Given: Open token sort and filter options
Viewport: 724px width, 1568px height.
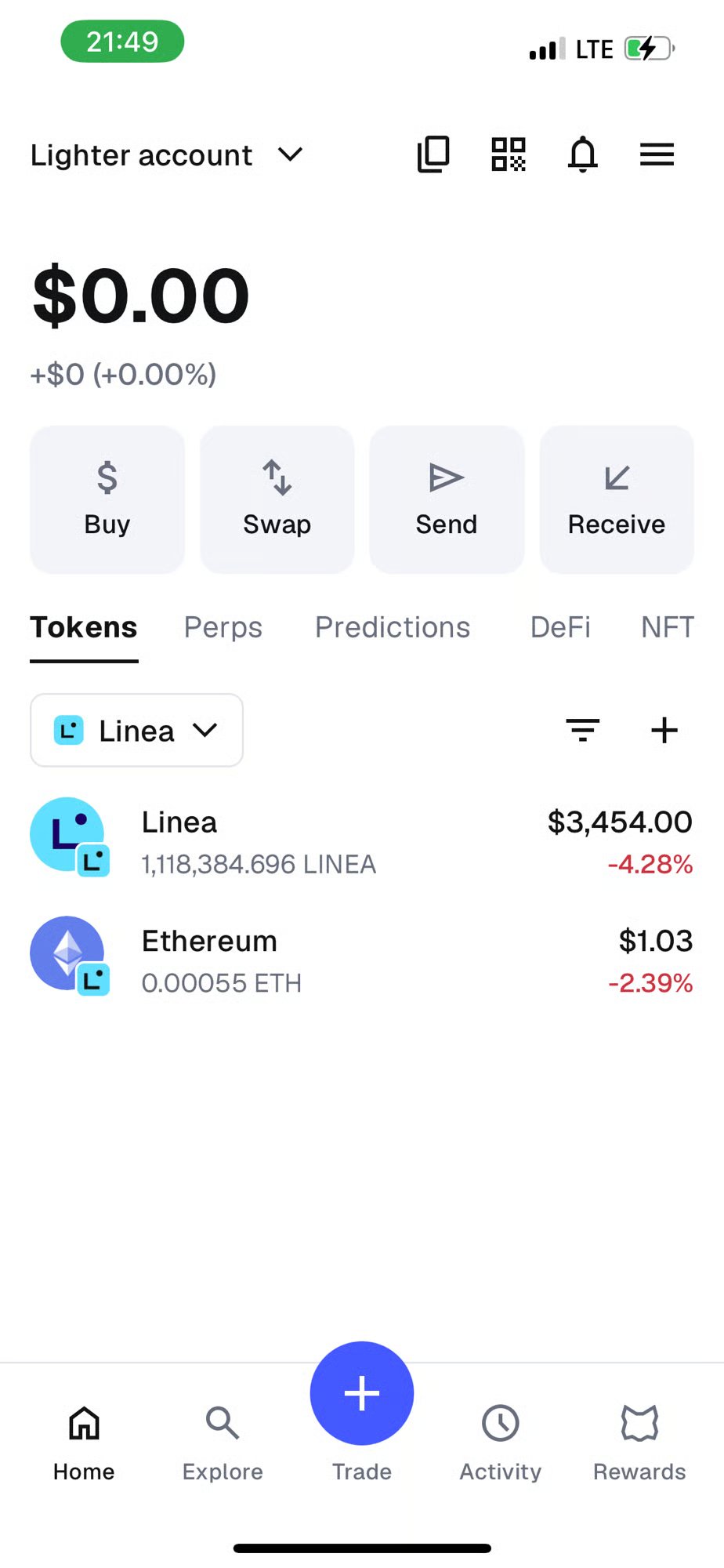Looking at the screenshot, I should pyautogui.click(x=582, y=731).
